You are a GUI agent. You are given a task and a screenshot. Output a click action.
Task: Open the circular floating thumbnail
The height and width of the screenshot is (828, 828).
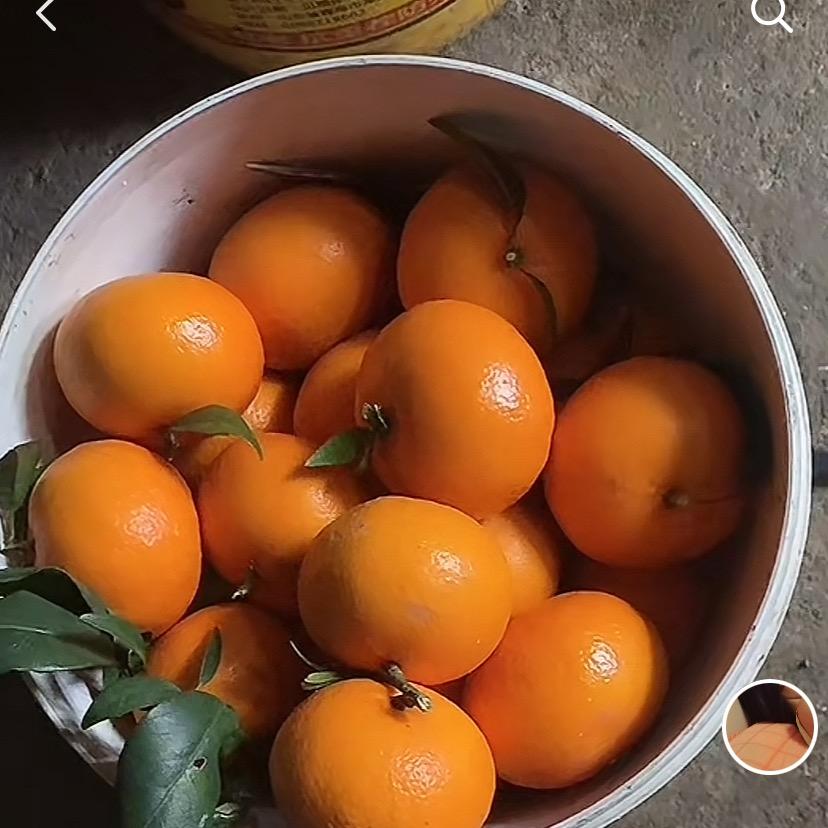[x=770, y=727]
